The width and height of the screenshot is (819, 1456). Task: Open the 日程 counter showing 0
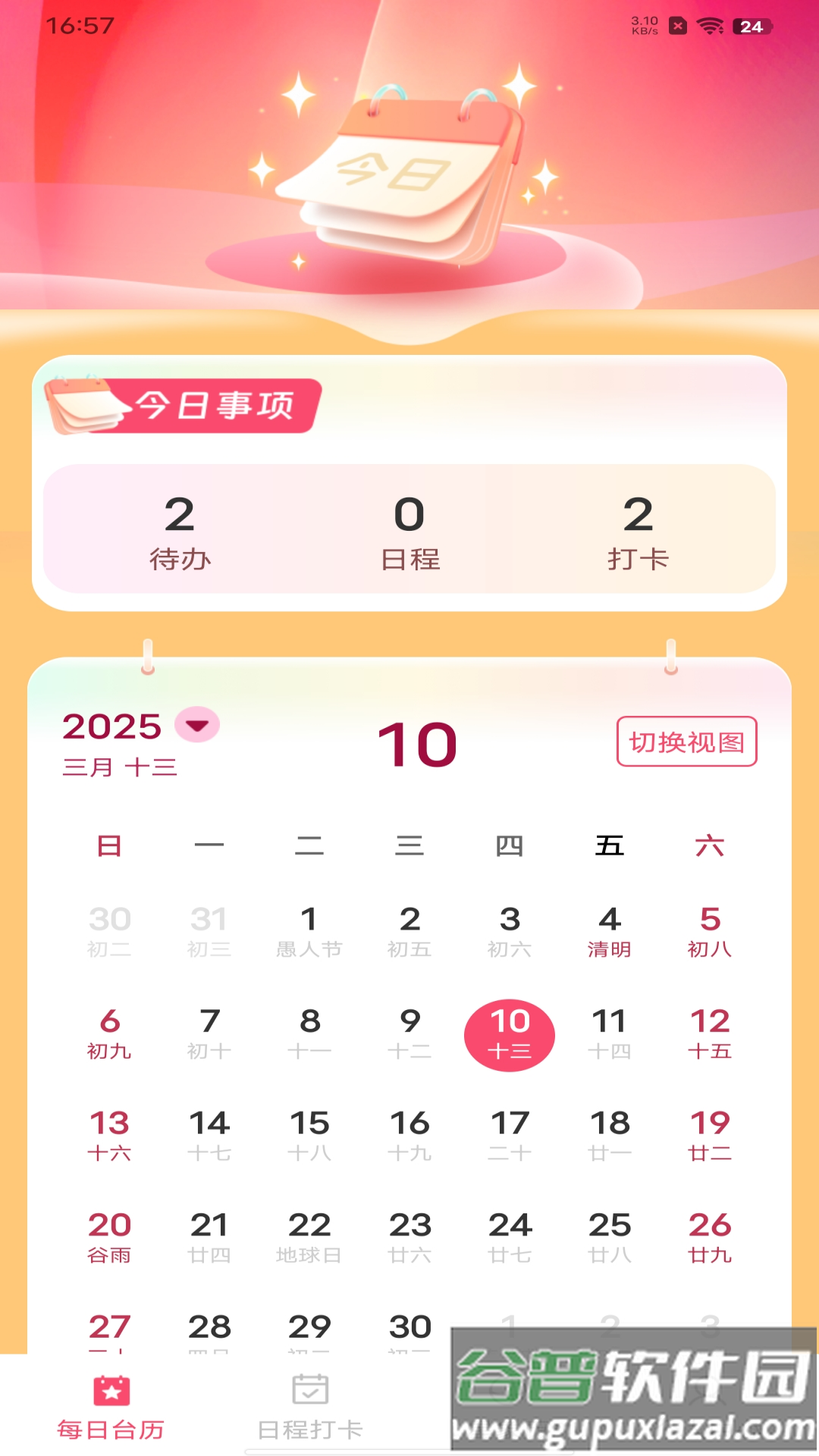click(x=409, y=531)
